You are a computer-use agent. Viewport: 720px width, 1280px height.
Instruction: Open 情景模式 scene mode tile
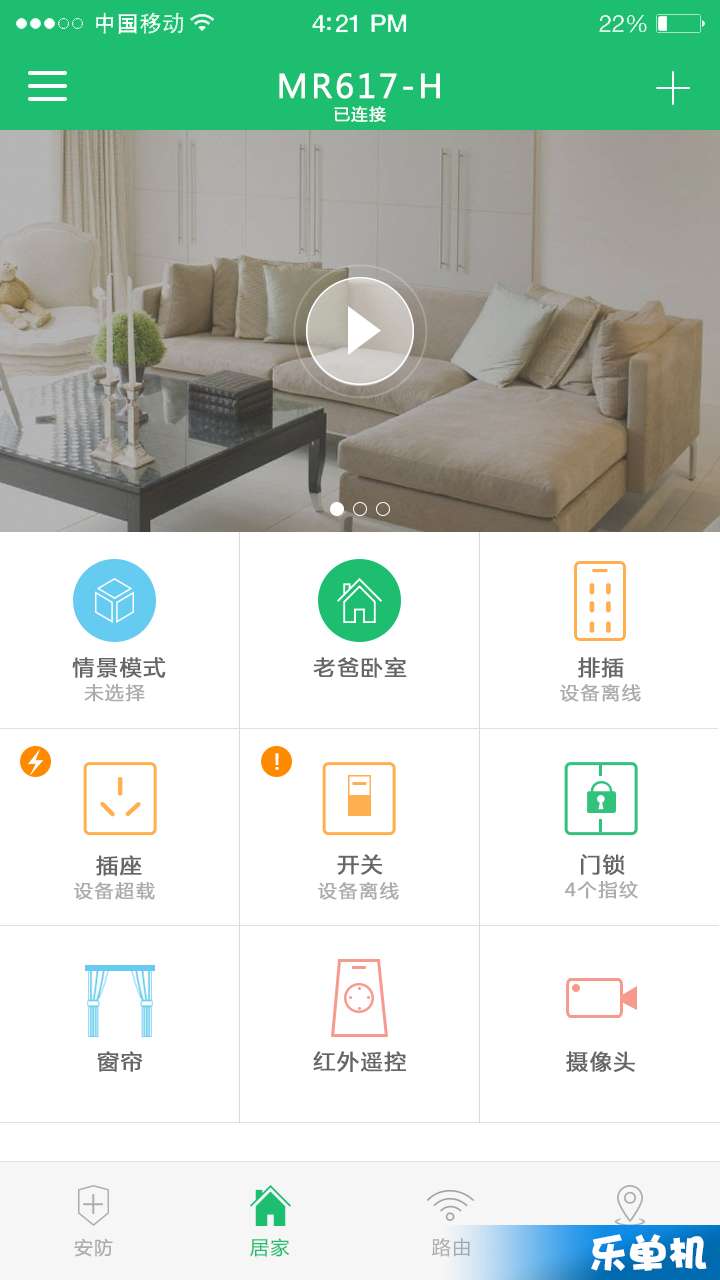[x=119, y=630]
